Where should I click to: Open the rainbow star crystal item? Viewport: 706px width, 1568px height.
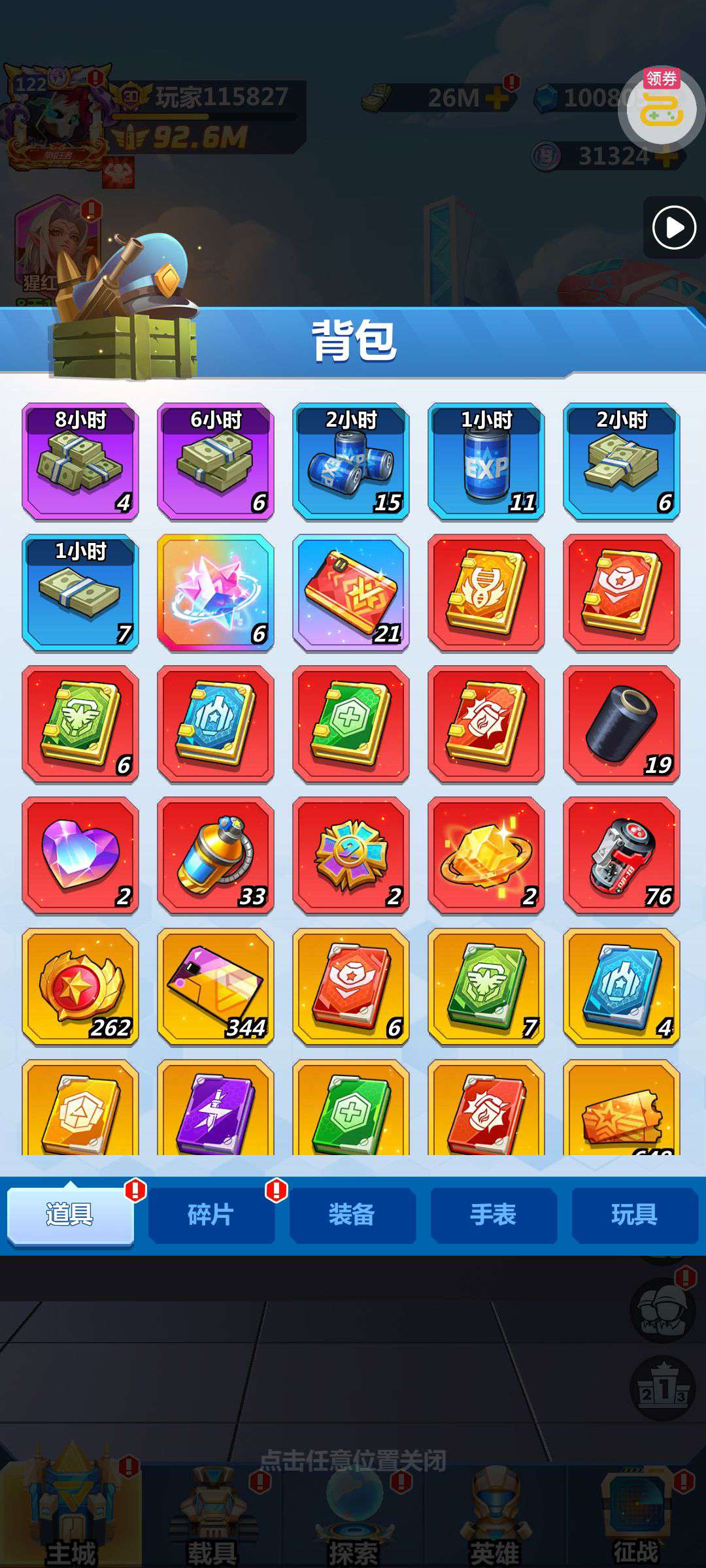pos(216,593)
